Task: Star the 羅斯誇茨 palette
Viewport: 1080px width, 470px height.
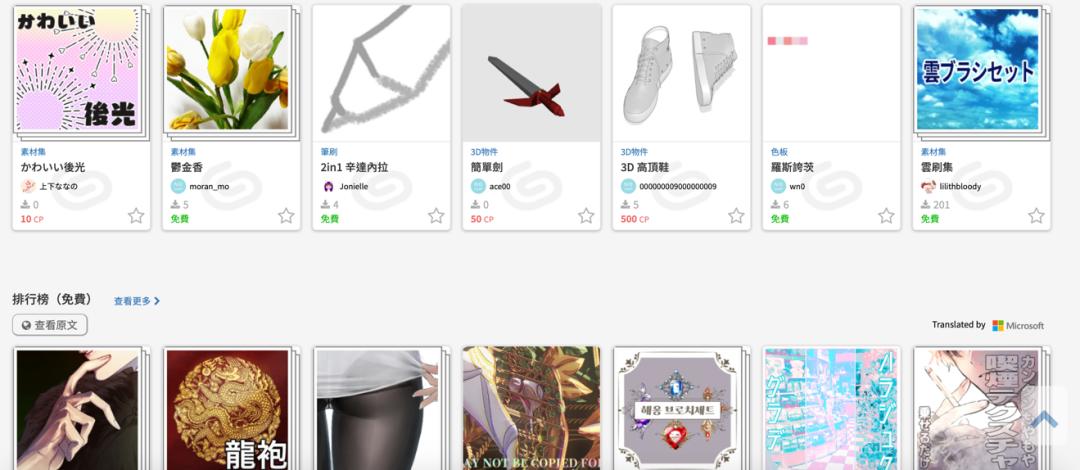Action: 886,215
